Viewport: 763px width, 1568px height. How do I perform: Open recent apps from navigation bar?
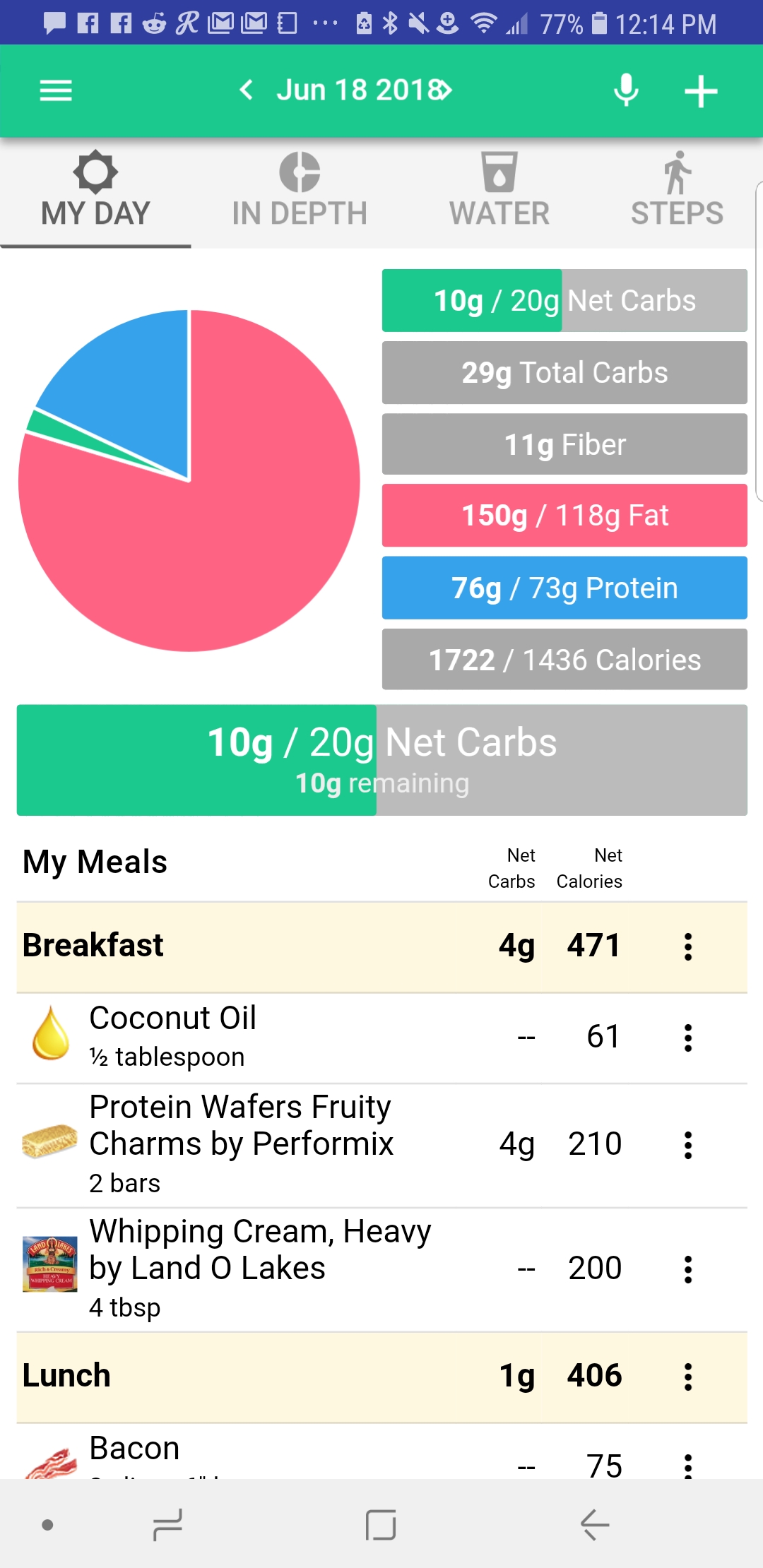[168, 1524]
